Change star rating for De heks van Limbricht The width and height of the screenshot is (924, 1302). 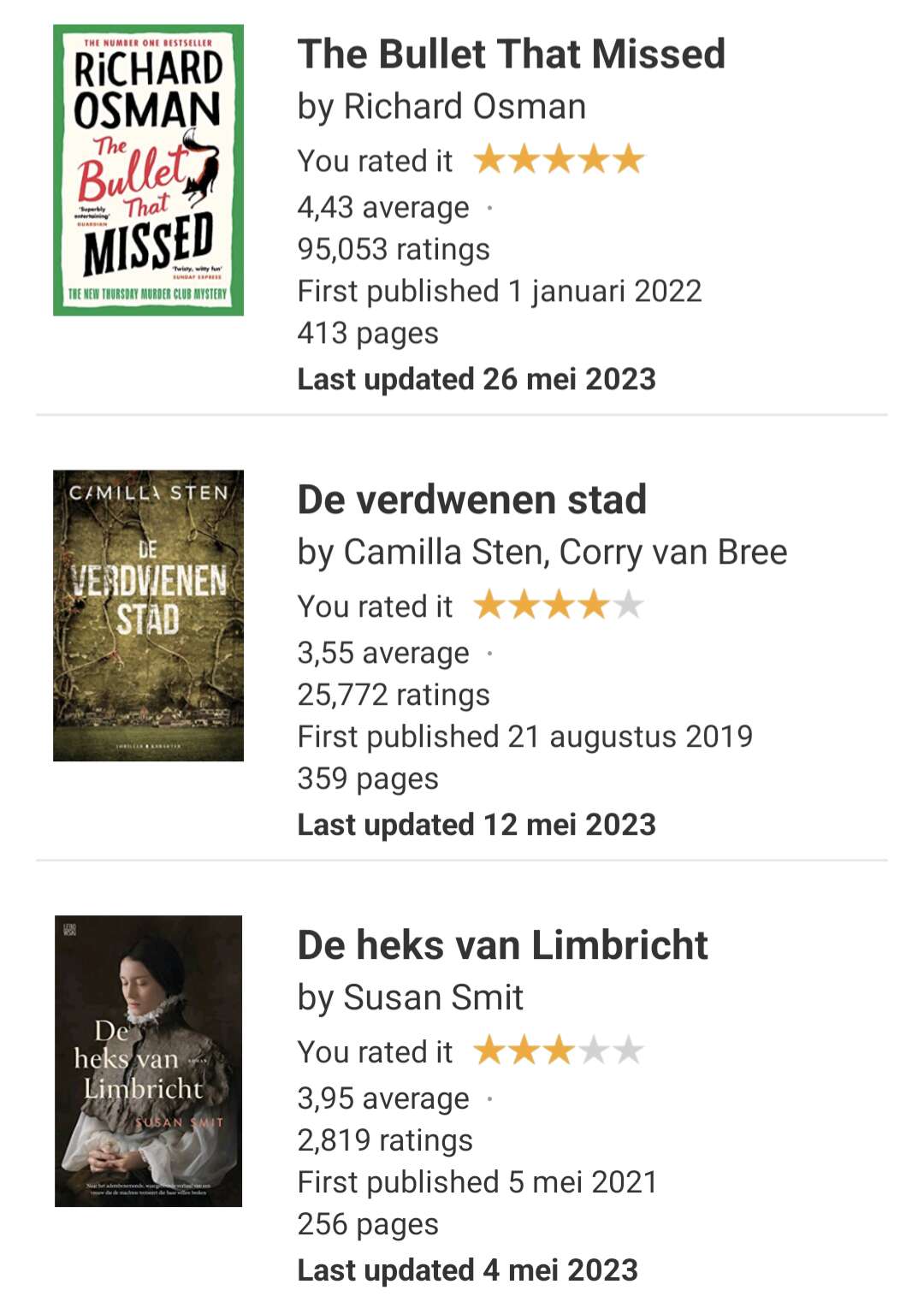click(x=558, y=1050)
